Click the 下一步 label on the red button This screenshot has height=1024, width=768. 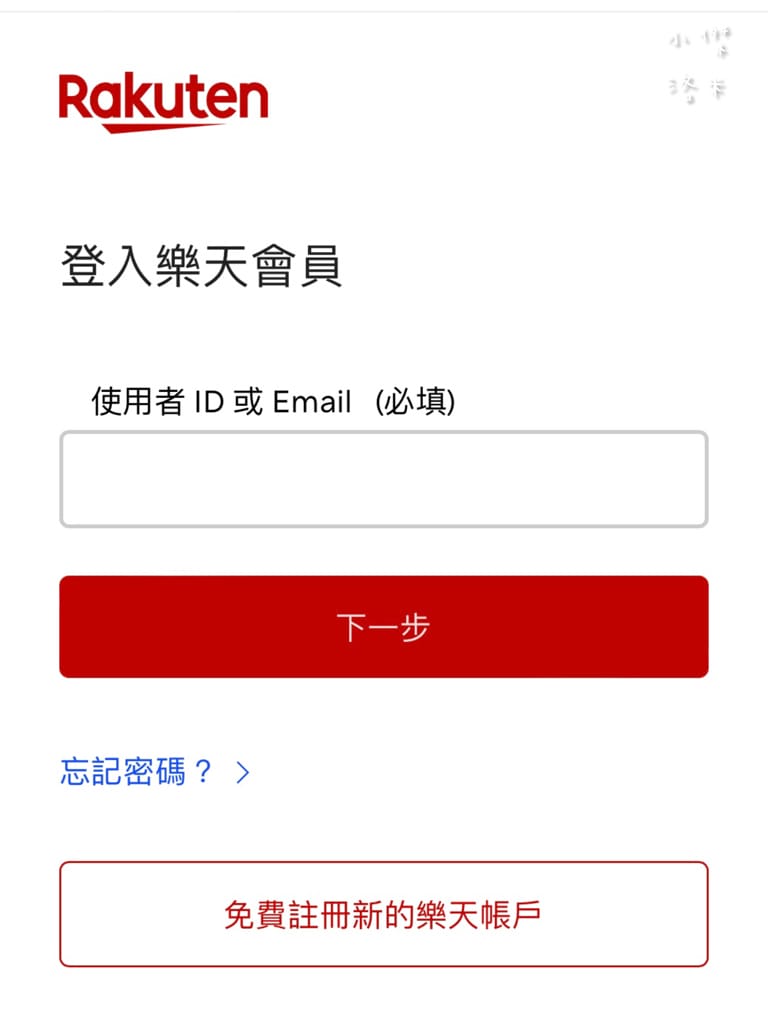[x=384, y=625]
